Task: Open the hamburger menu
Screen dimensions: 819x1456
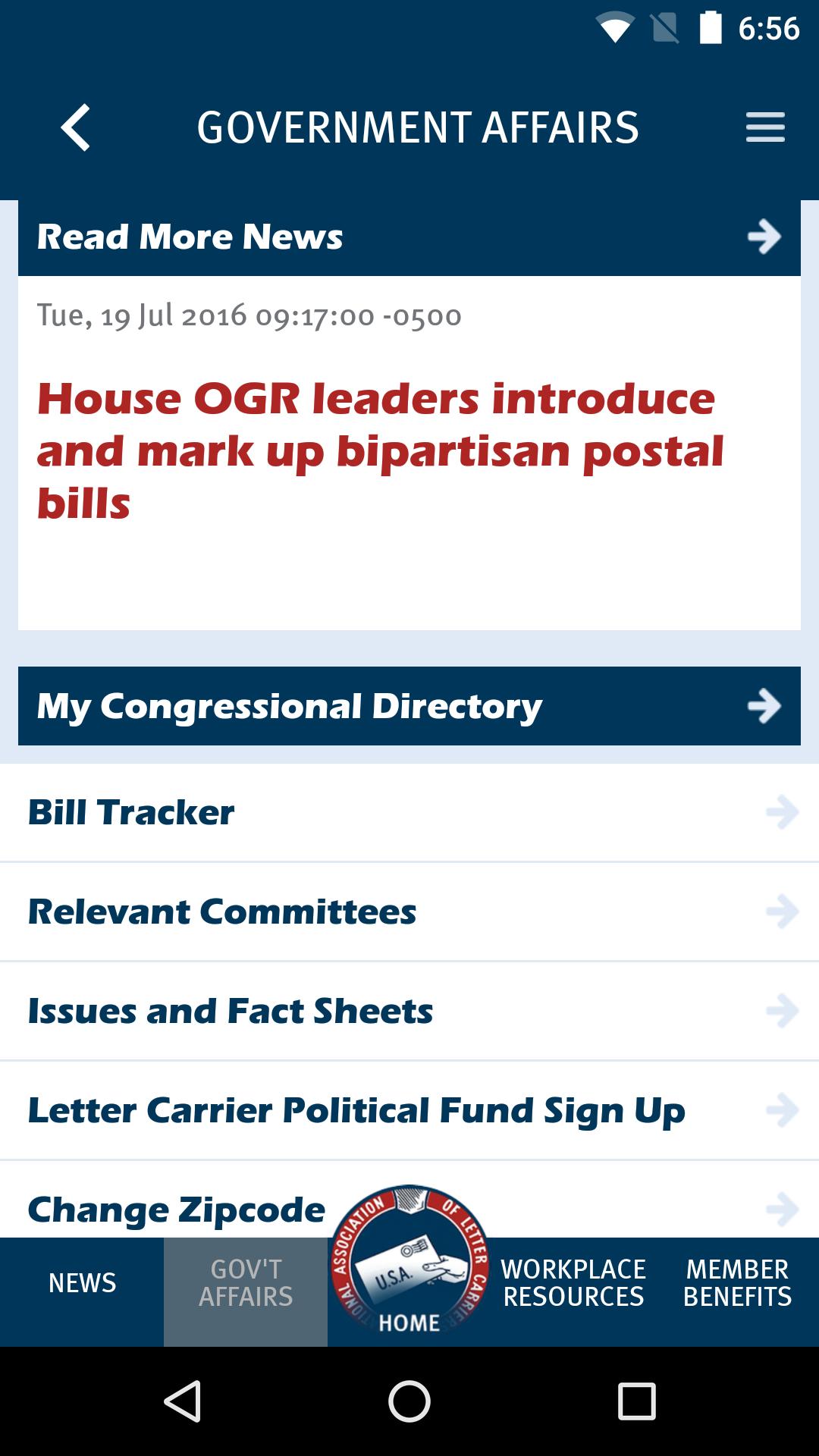Action: [765, 127]
